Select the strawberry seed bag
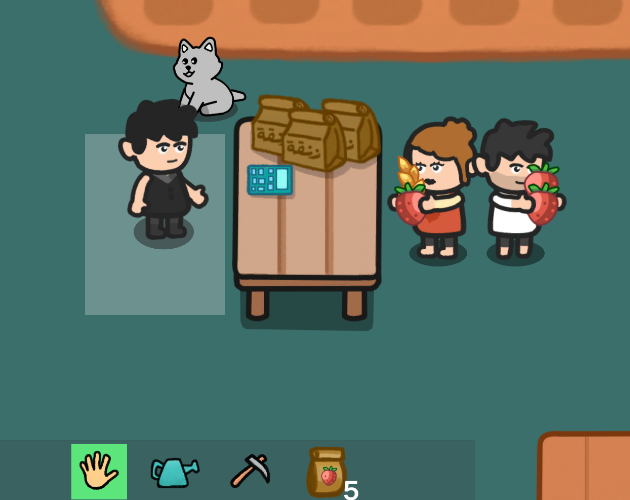 [x=326, y=471]
